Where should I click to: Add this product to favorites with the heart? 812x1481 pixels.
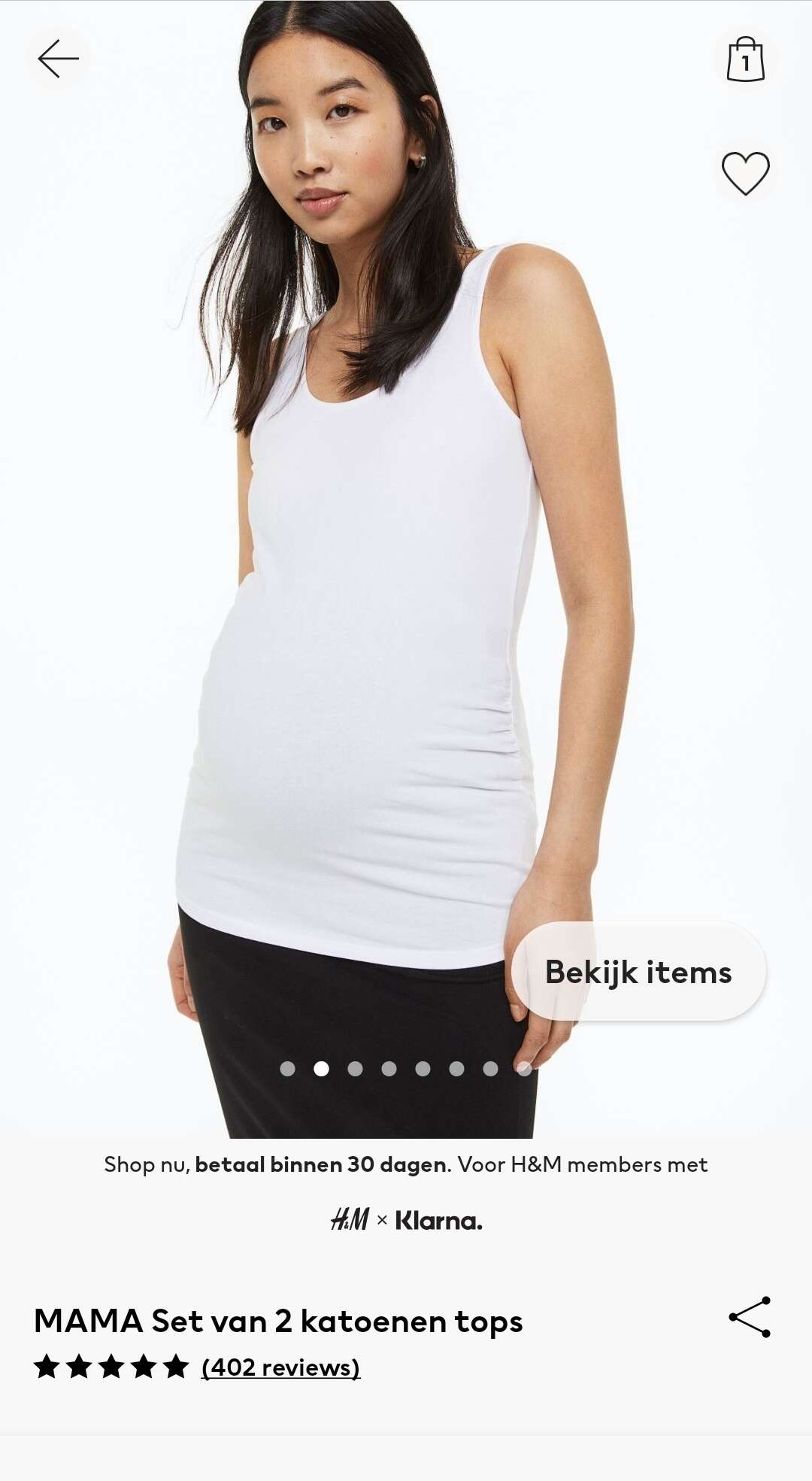point(745,173)
